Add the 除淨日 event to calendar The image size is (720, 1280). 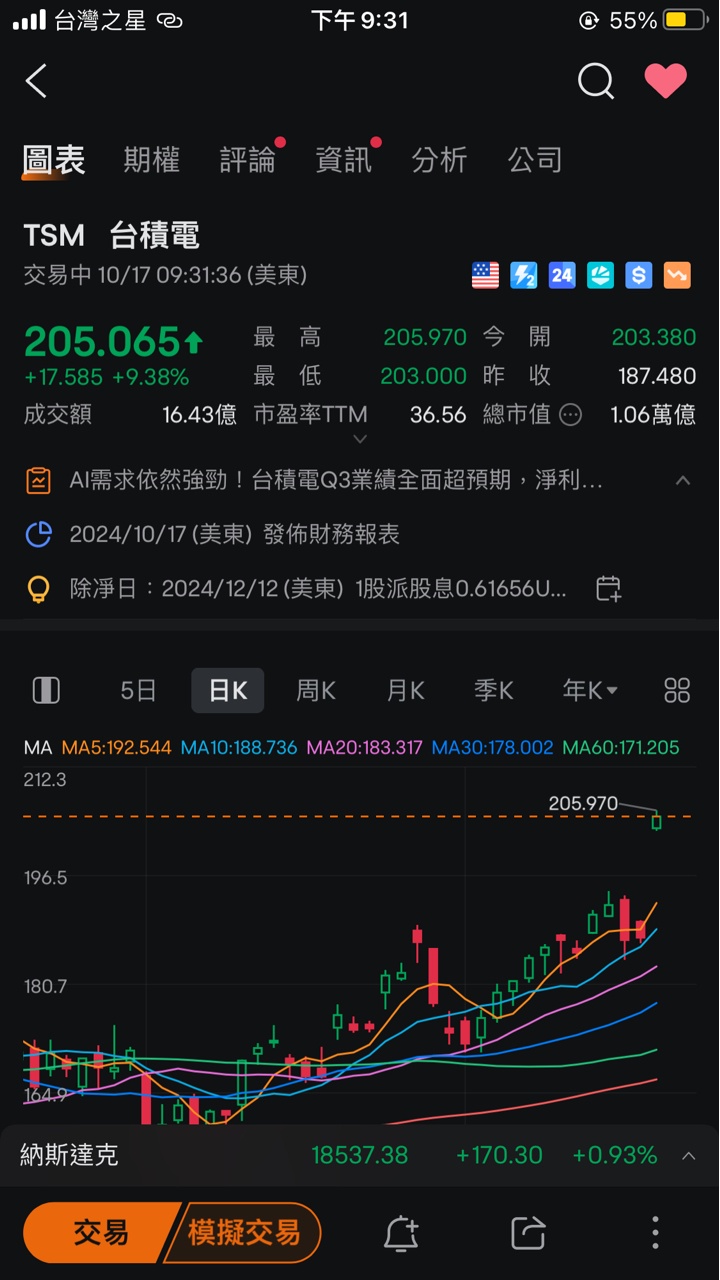pyautogui.click(x=608, y=589)
